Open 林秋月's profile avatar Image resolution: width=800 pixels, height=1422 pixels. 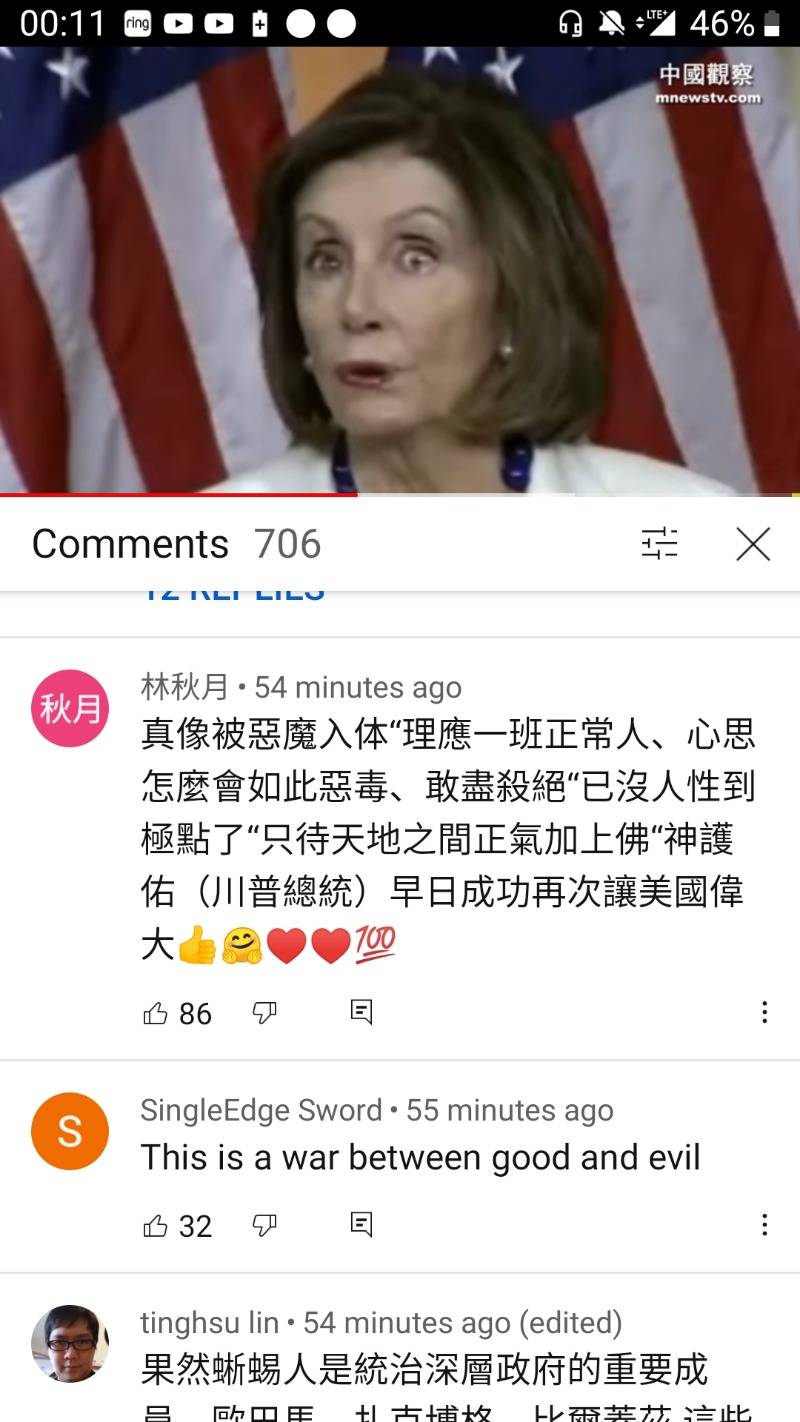[x=70, y=708]
